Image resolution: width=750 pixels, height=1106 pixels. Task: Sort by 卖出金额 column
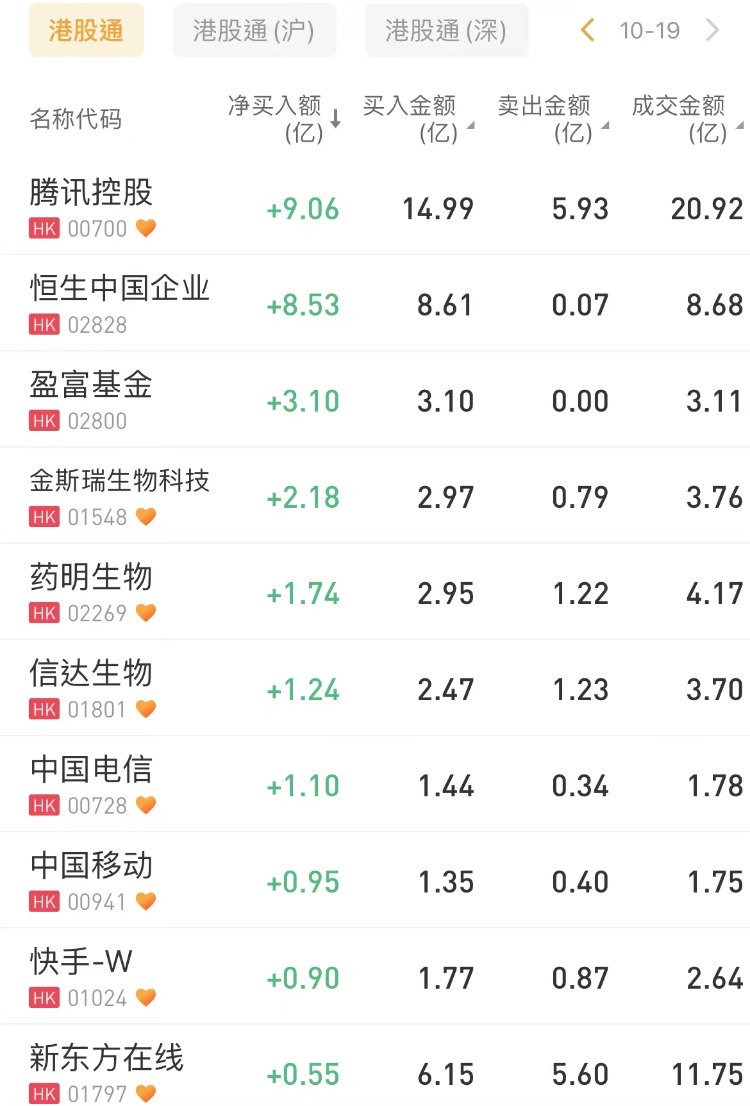[551, 119]
